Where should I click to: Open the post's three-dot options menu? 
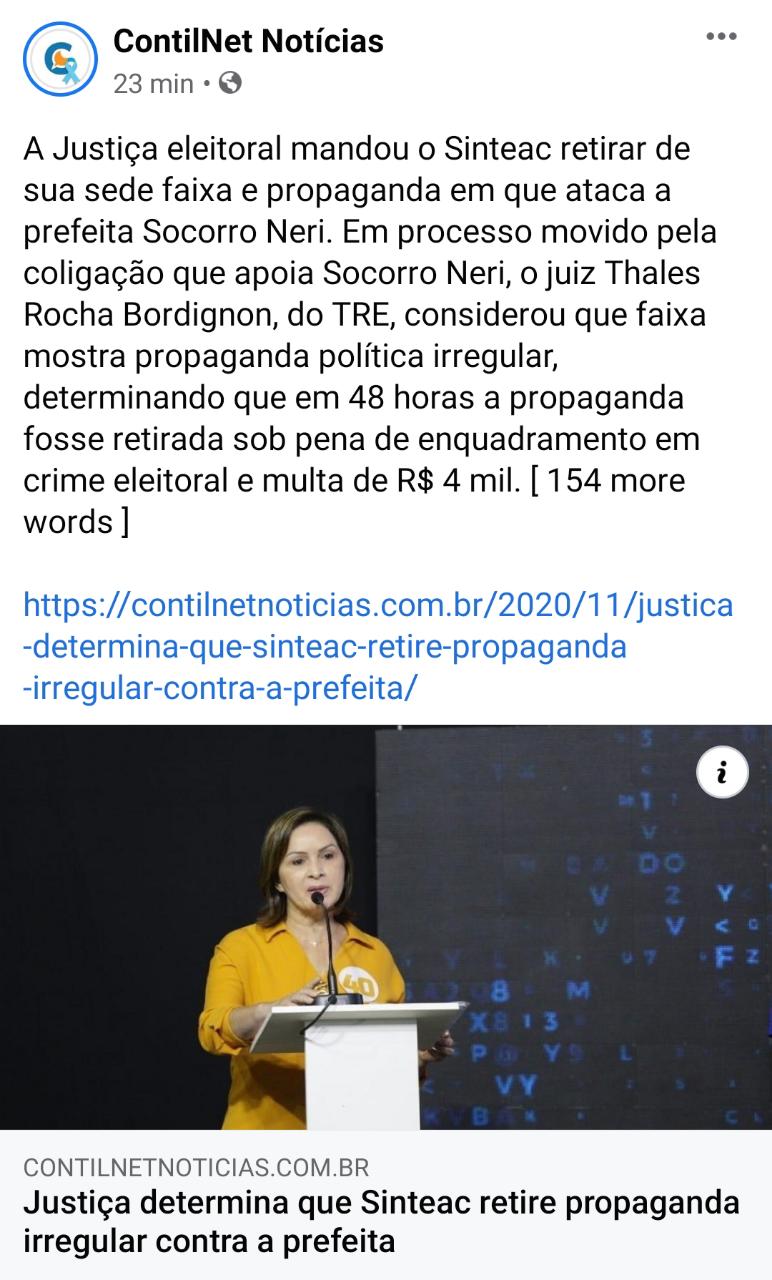pos(720,37)
